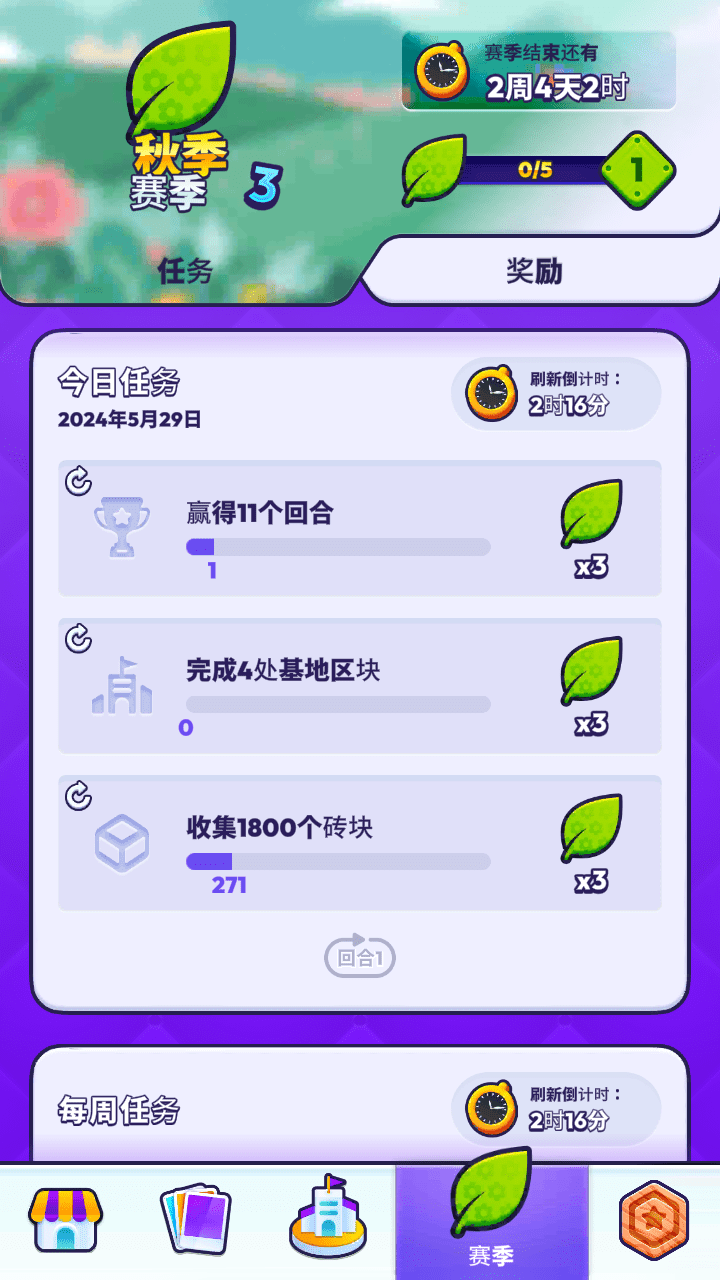720x1280 pixels.
Task: Refresh the 完成4处基地区块 task
Action: tap(78, 639)
